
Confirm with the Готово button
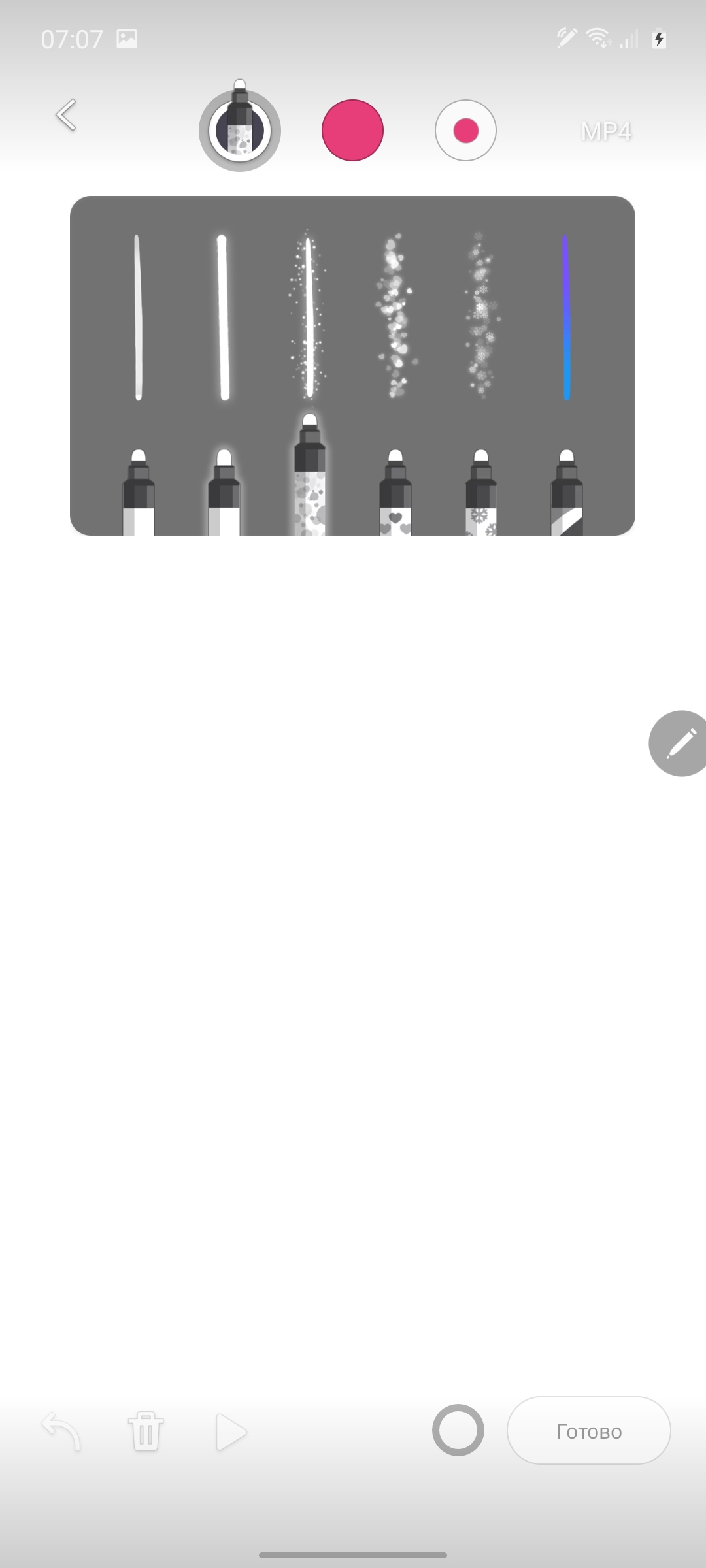coord(589,1431)
